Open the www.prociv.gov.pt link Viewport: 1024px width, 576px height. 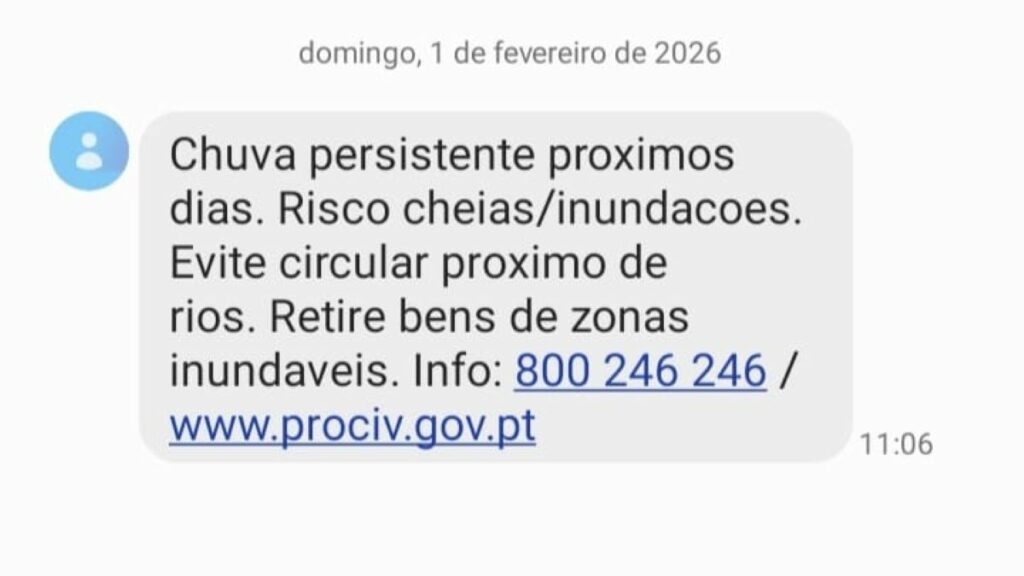352,428
